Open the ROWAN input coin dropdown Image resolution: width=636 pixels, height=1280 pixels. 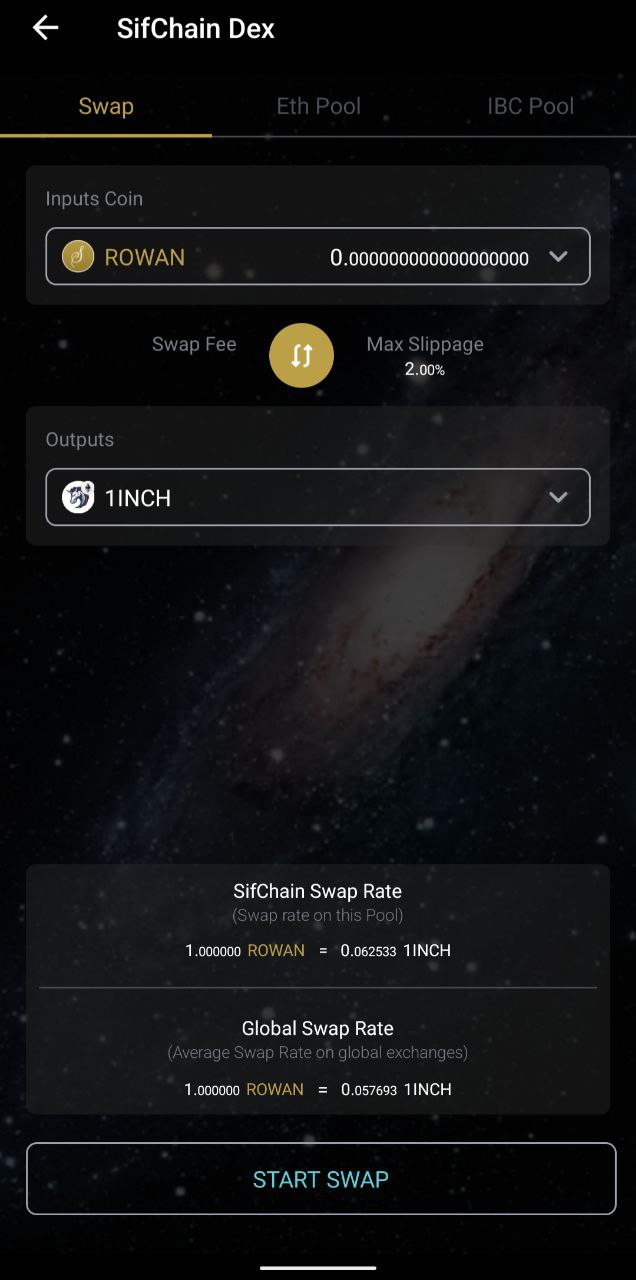click(558, 257)
